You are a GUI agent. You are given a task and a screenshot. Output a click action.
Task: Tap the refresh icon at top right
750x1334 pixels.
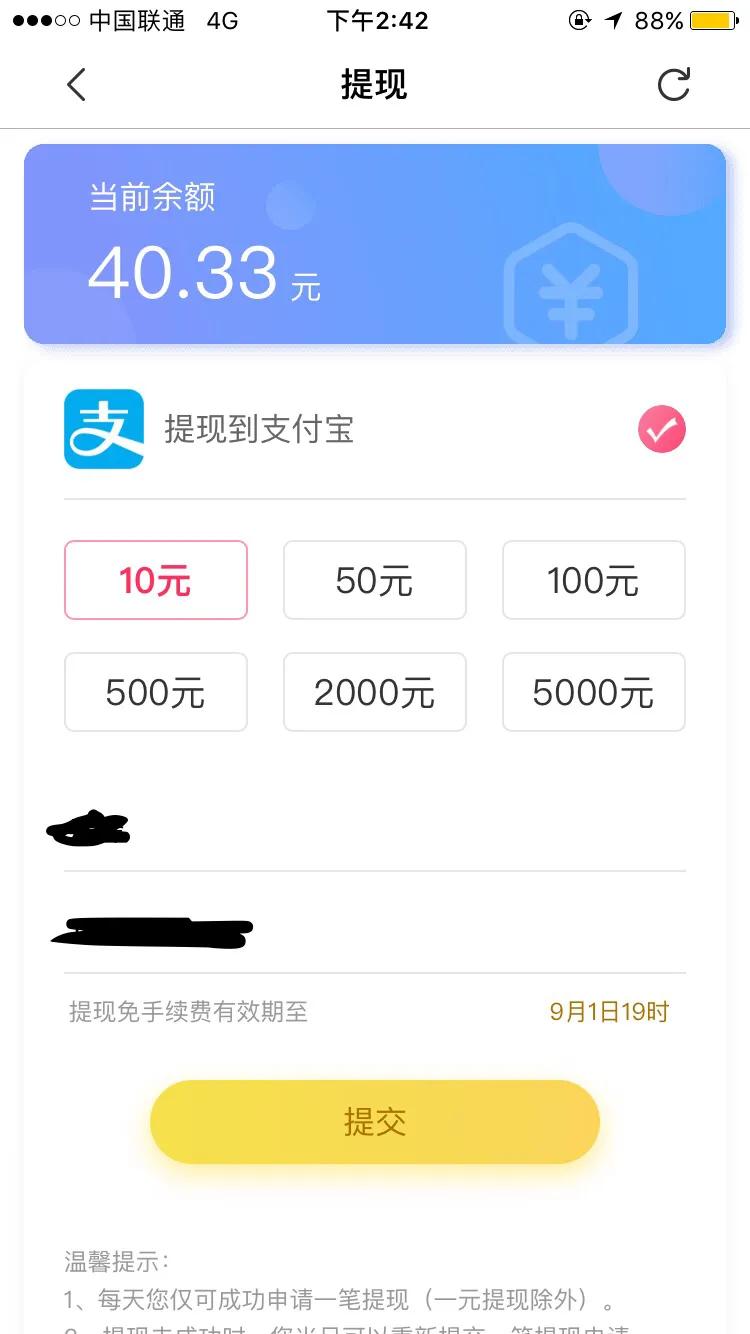[674, 84]
